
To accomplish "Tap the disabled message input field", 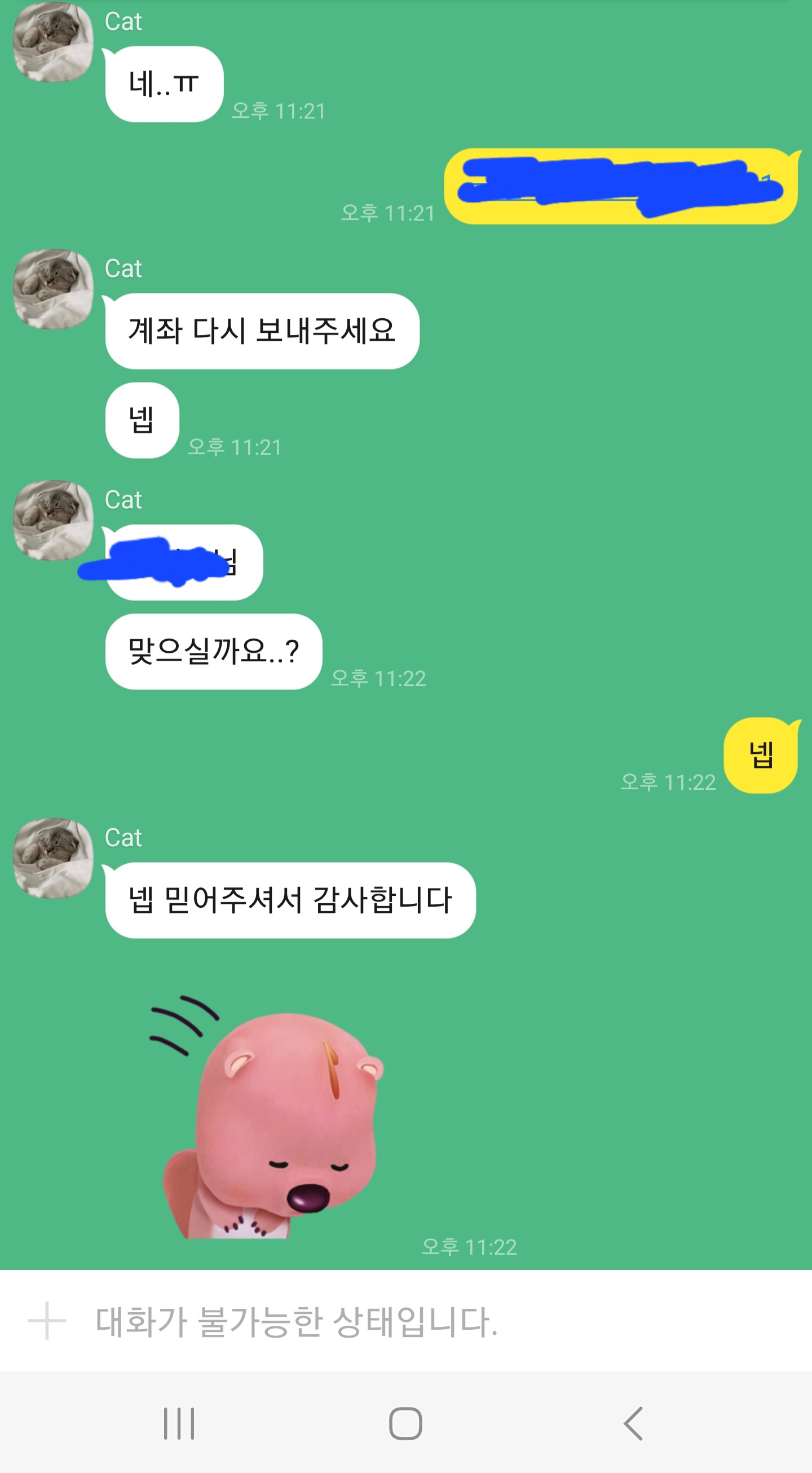I will click(x=400, y=1322).
